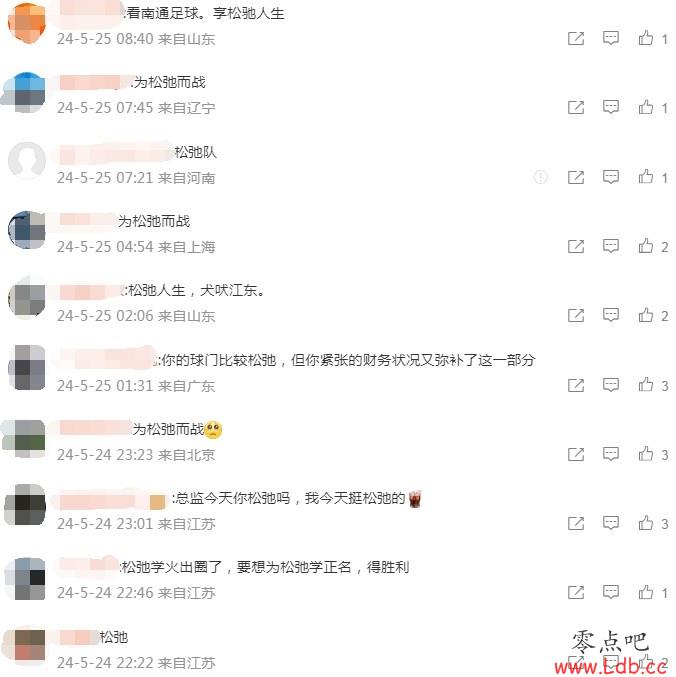Reply to the comment '看南通足球。享松弛人生'
The image size is (676, 677).
[610, 39]
